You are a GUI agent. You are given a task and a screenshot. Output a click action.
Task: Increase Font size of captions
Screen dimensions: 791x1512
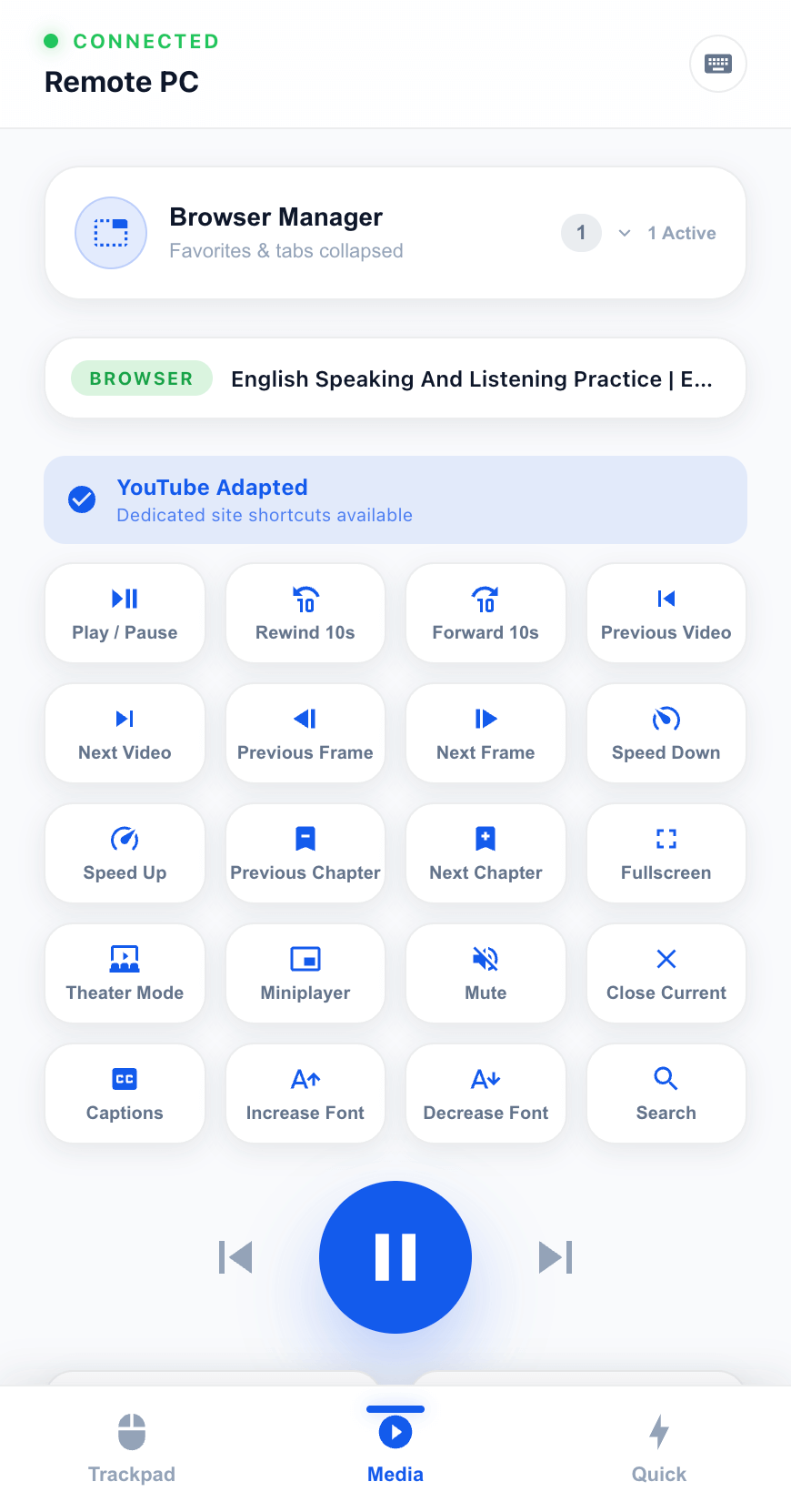tap(305, 1093)
